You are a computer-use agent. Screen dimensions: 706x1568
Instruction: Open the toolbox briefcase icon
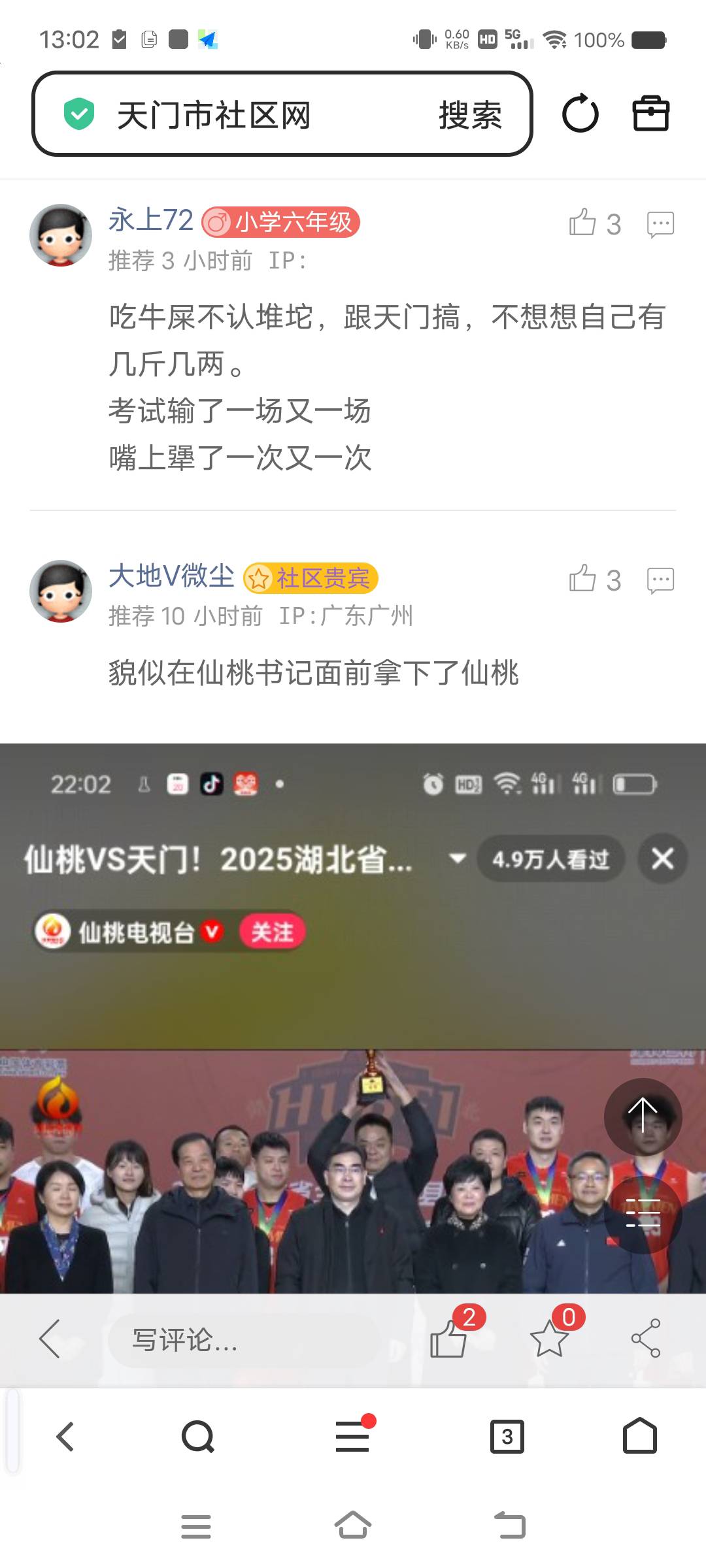[x=650, y=114]
